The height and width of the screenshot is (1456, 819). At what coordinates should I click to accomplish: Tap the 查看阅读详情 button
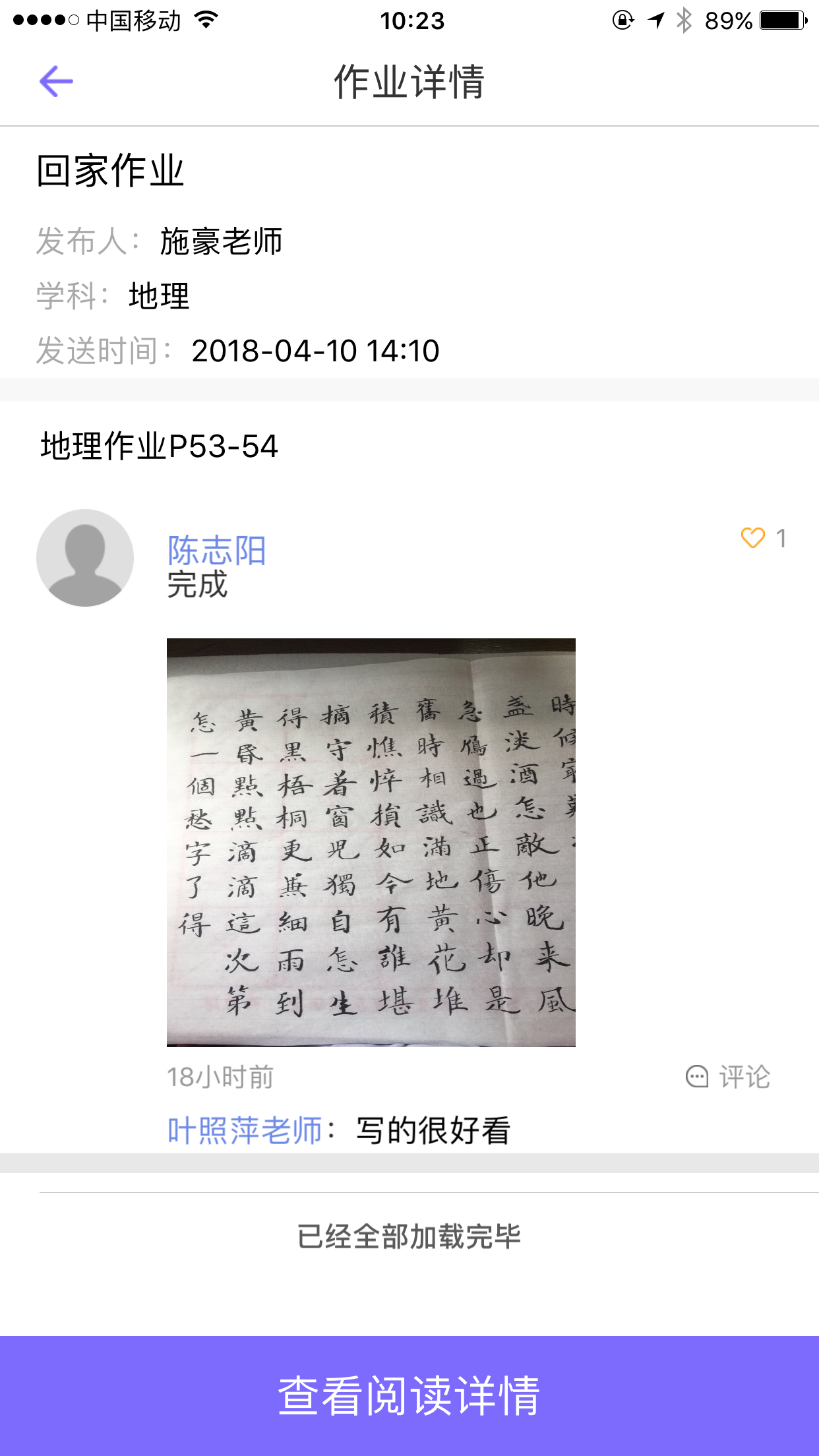coord(409,1395)
